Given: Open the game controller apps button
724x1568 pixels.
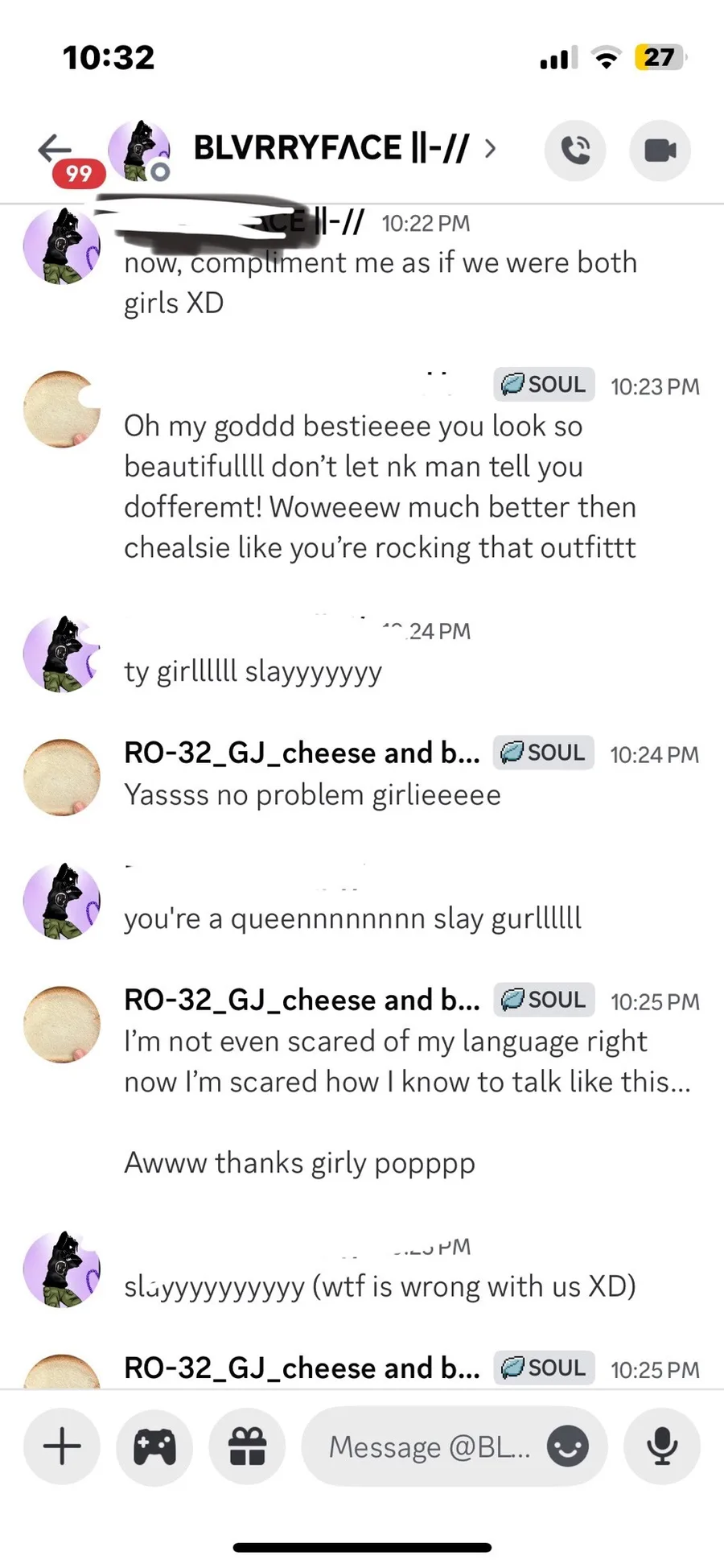Looking at the screenshot, I should tap(154, 1446).
